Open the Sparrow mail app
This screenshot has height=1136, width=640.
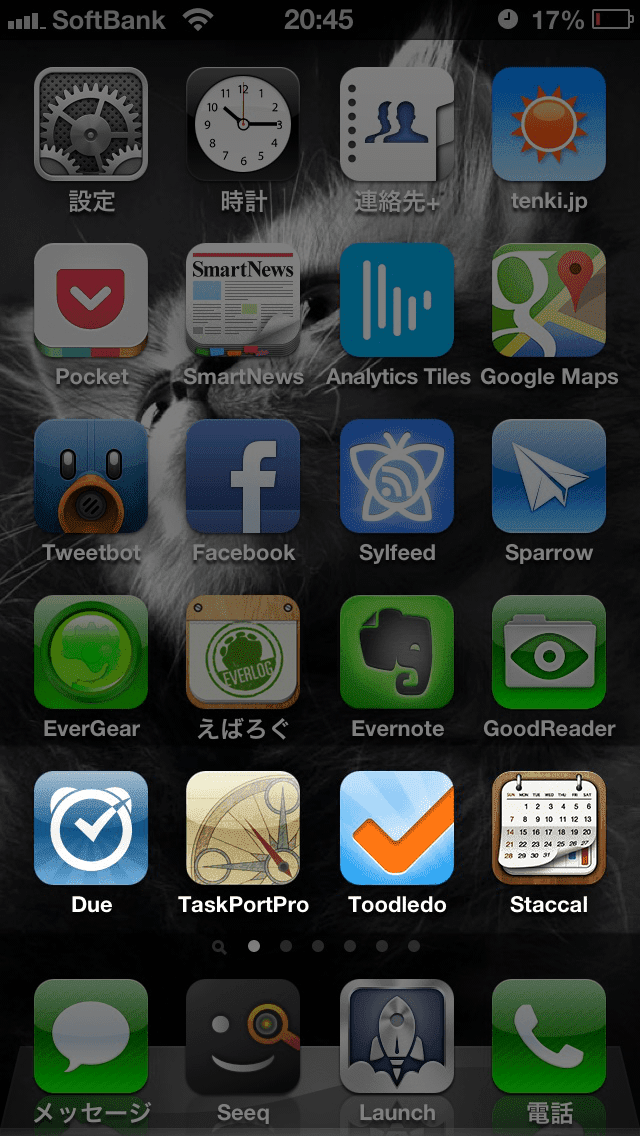pyautogui.click(x=549, y=476)
